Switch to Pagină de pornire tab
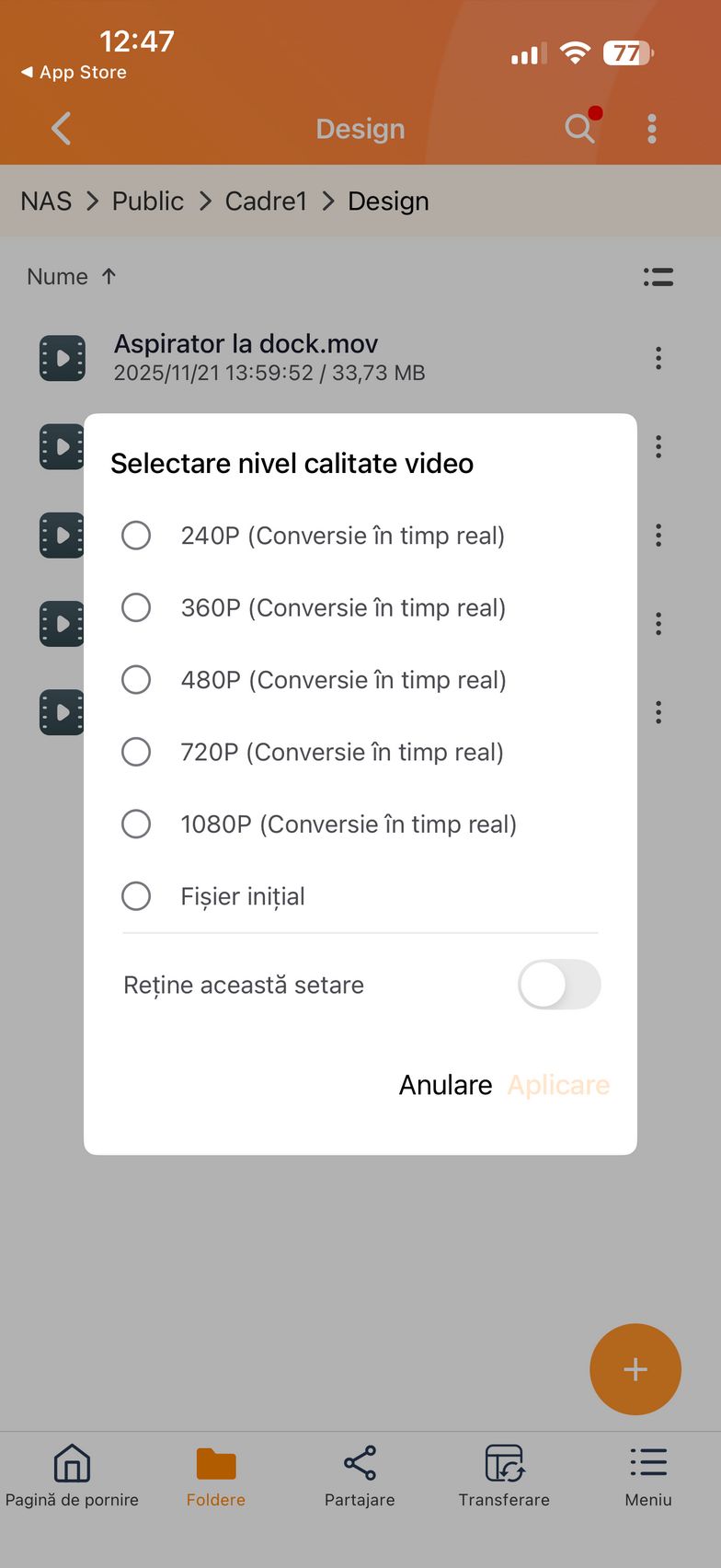Screen dimensions: 721x1568 pos(72,1475)
